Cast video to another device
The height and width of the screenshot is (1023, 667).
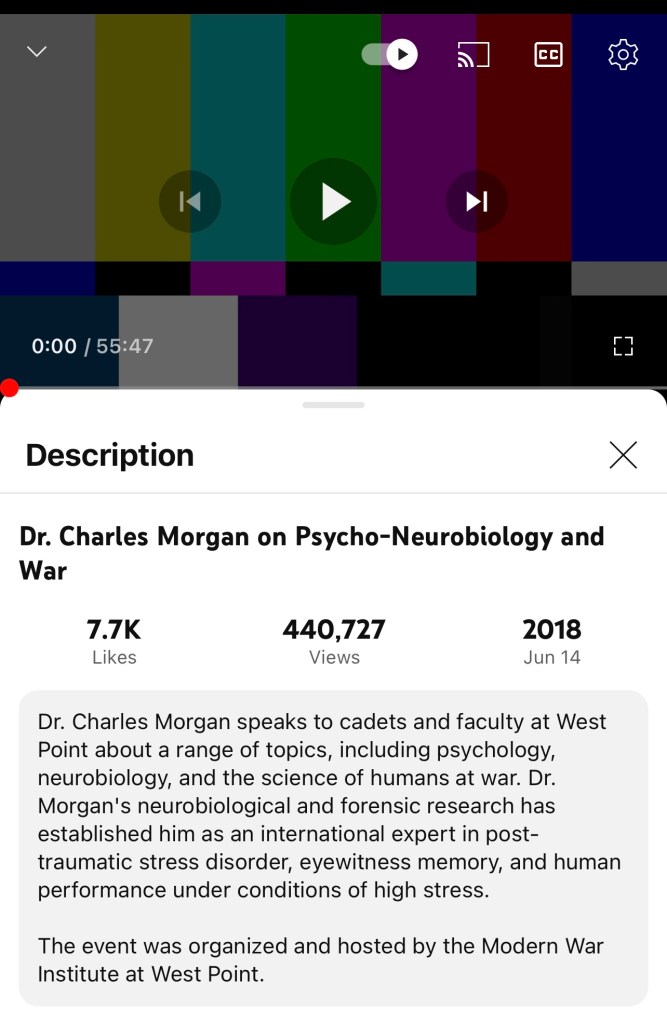[x=473, y=55]
